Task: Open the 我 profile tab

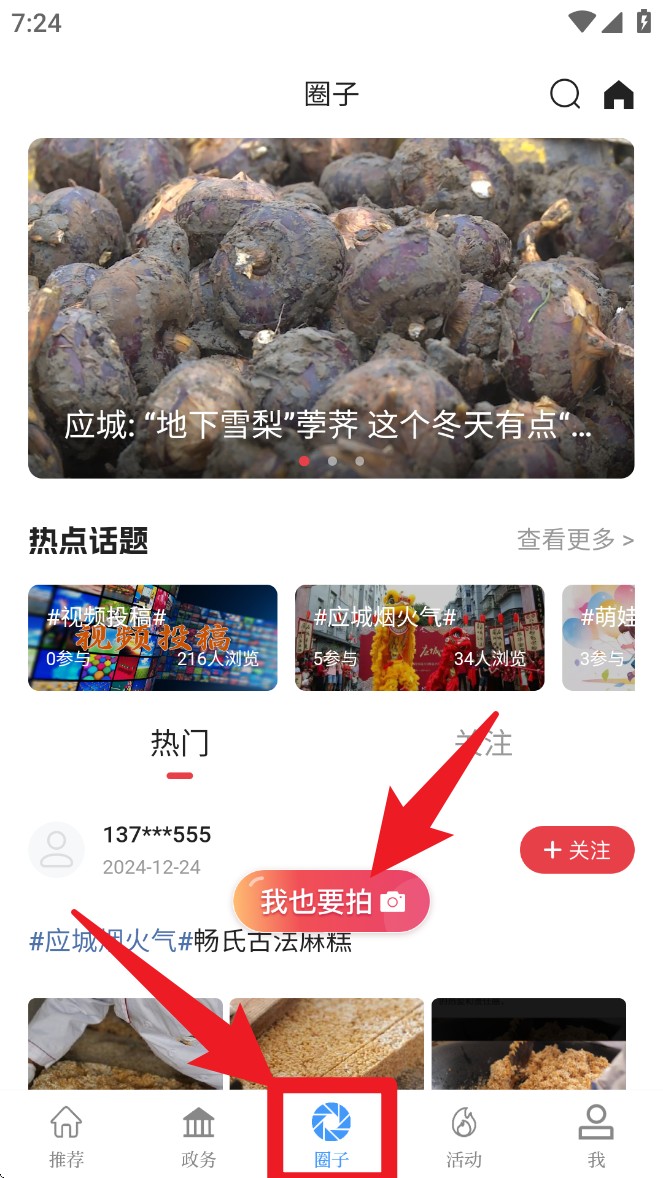Action: [596, 1137]
